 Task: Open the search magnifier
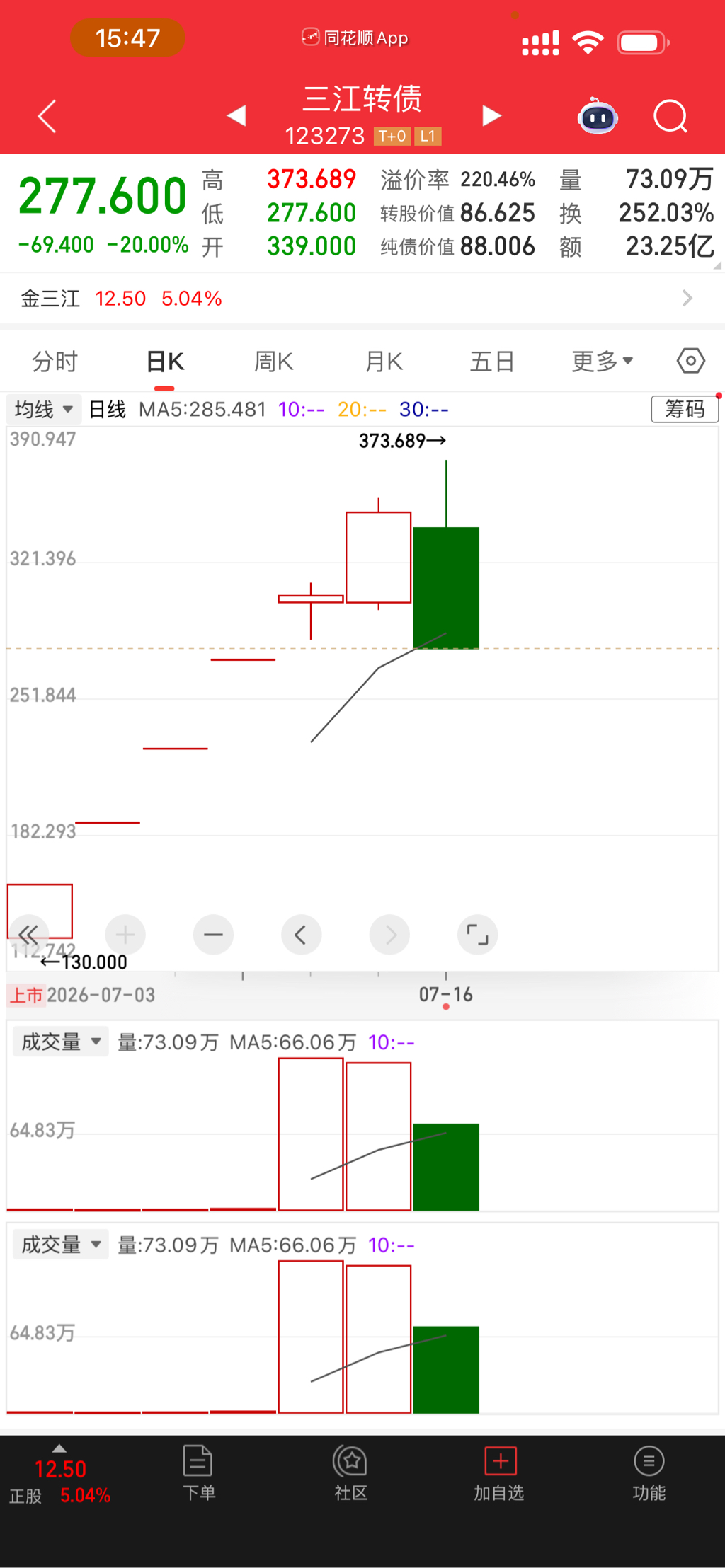pyautogui.click(x=670, y=116)
